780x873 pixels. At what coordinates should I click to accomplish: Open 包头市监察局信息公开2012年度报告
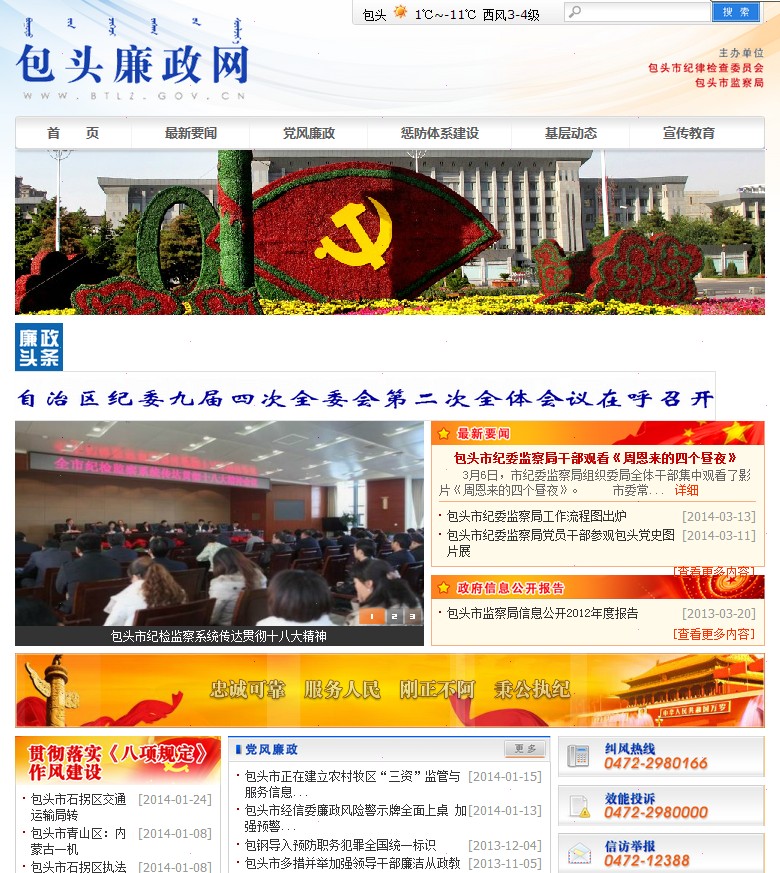coord(542,613)
